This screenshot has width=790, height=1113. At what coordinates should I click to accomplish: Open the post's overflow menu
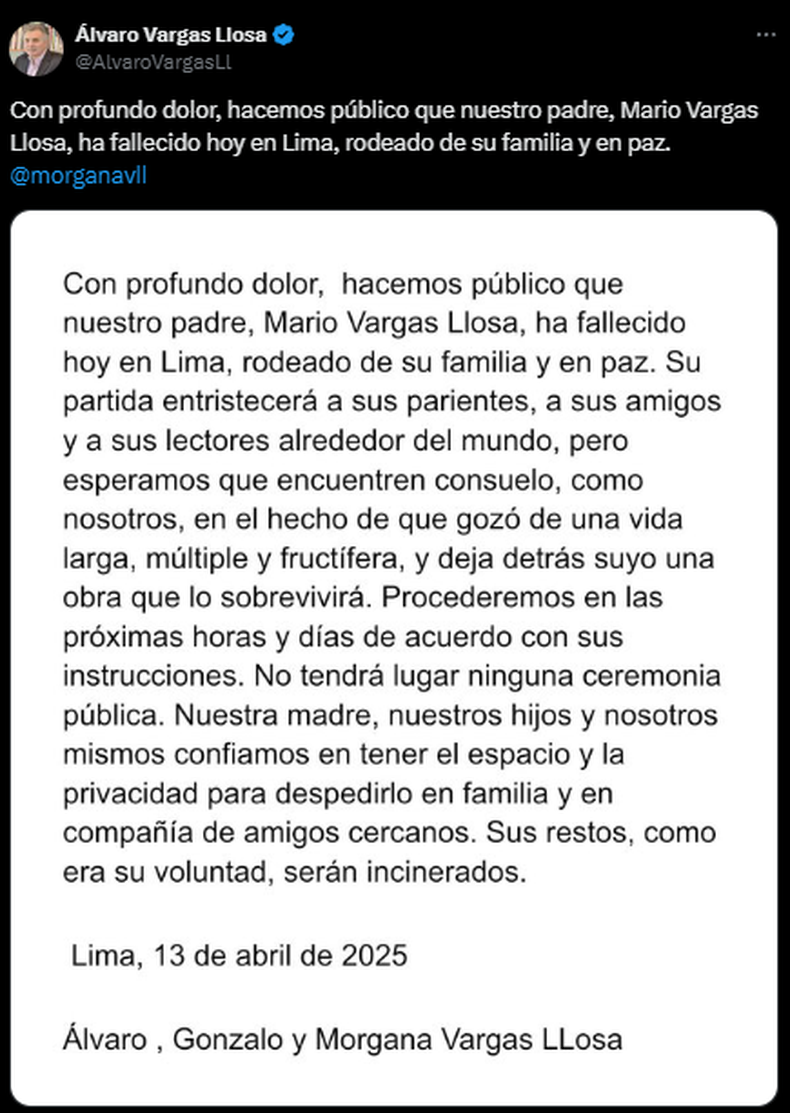765,35
